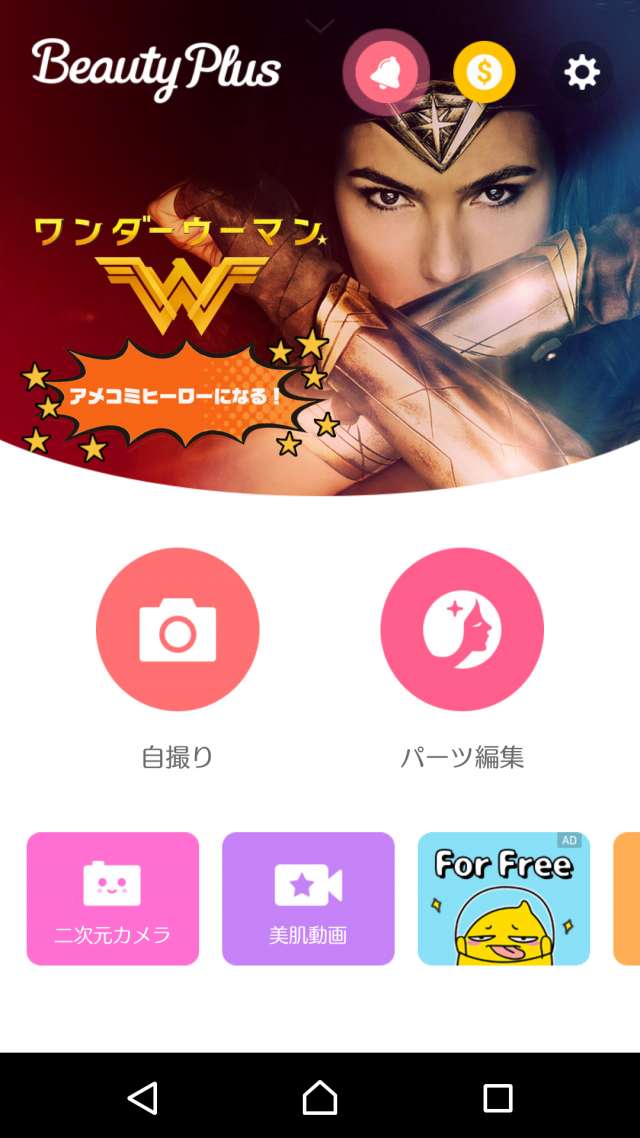Start the 自撮り selfie camera

[177, 629]
